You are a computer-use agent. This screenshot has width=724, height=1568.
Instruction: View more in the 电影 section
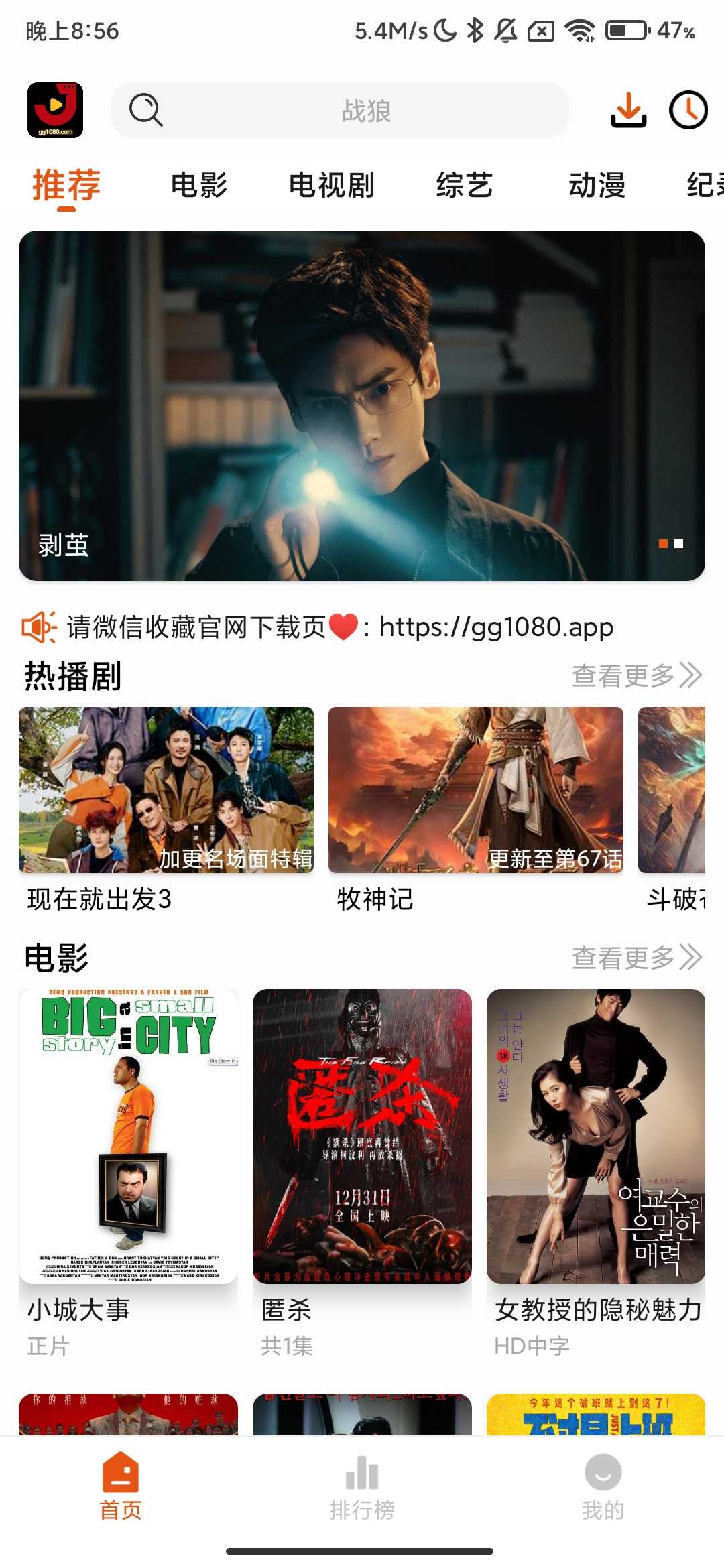tap(636, 958)
